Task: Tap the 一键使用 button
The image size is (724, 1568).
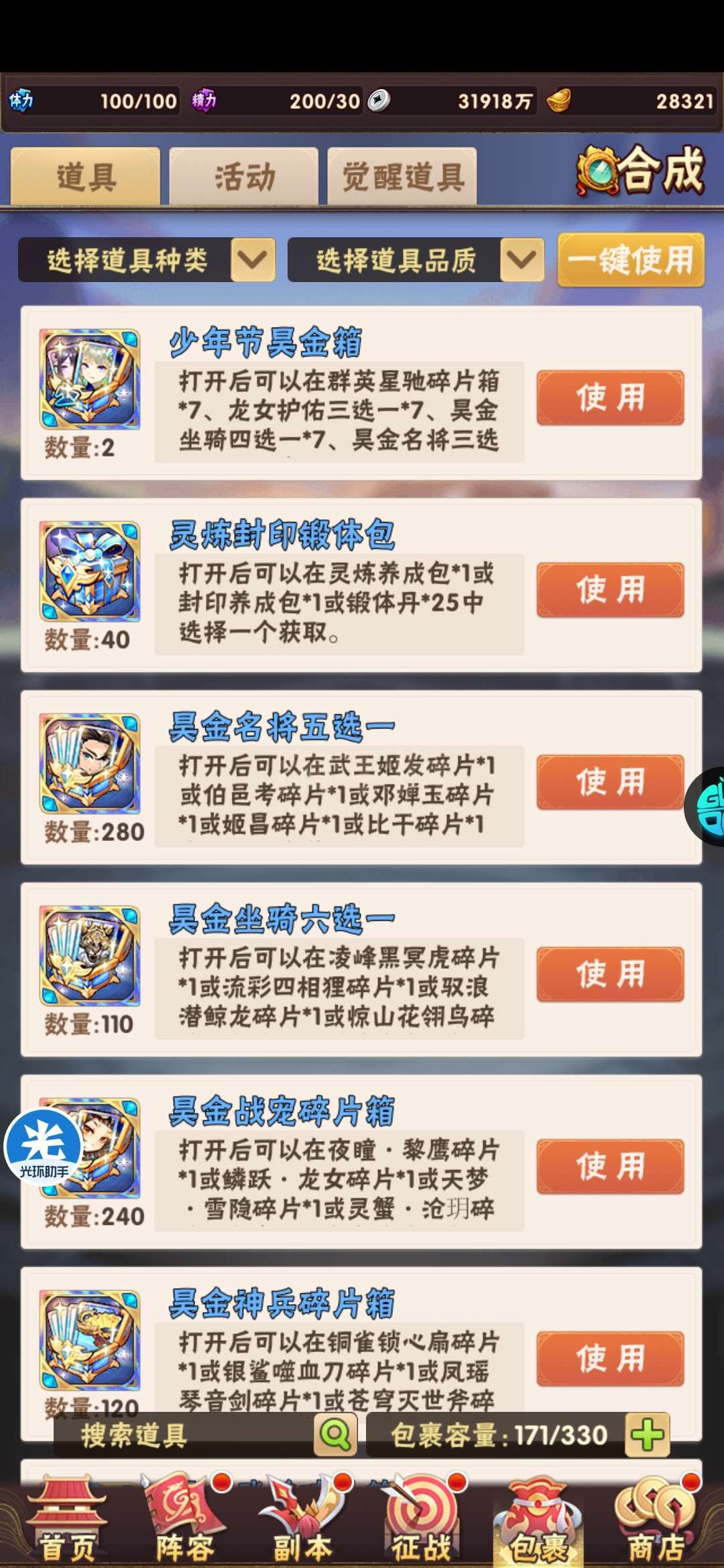Action: [631, 260]
